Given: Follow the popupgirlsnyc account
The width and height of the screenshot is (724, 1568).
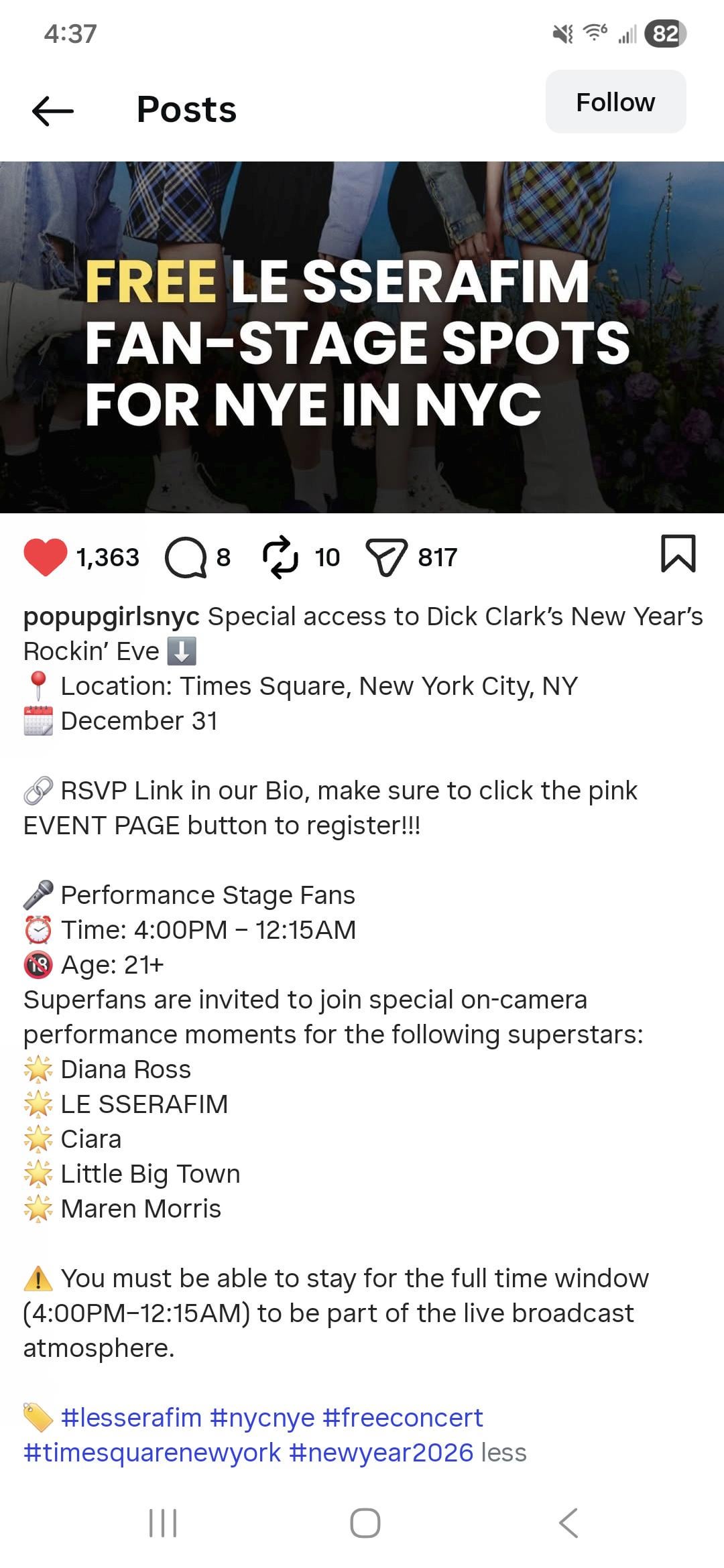Looking at the screenshot, I should pyautogui.click(x=615, y=102).
